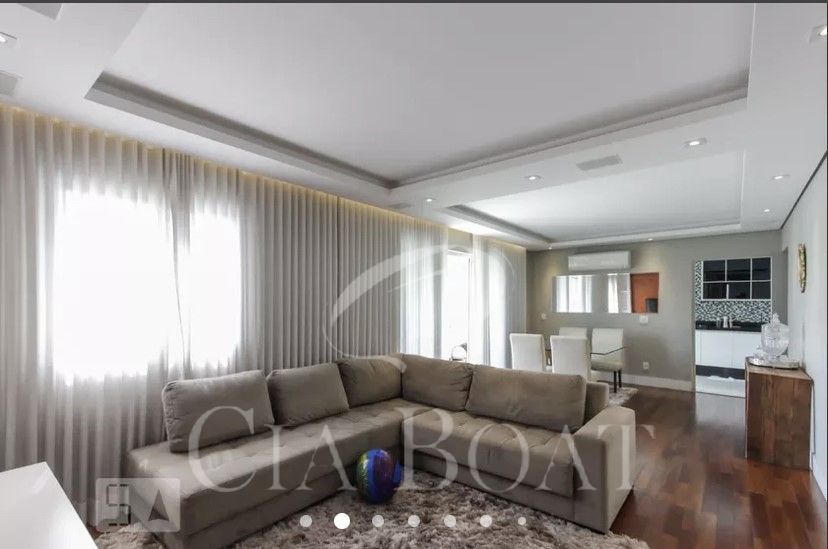
Task: Jump to the first carousel dot
Action: pyautogui.click(x=305, y=521)
